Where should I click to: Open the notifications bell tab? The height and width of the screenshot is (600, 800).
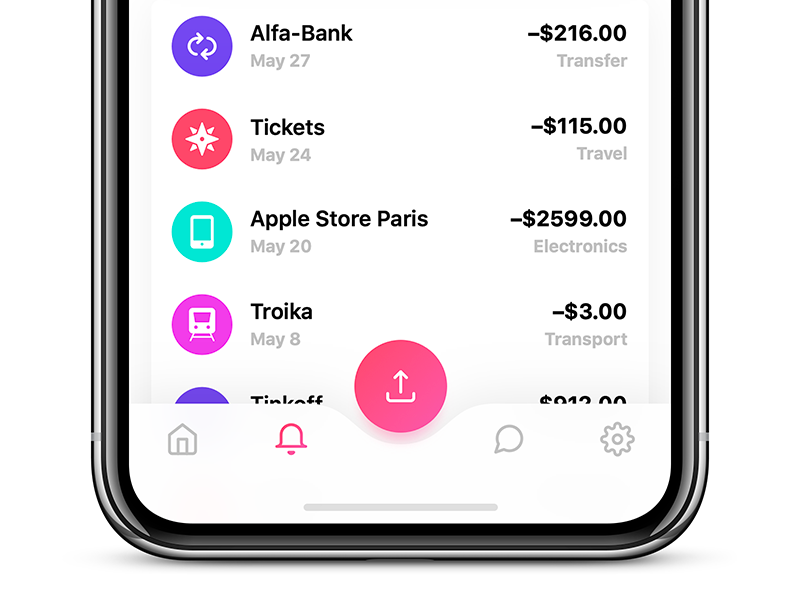pos(291,439)
